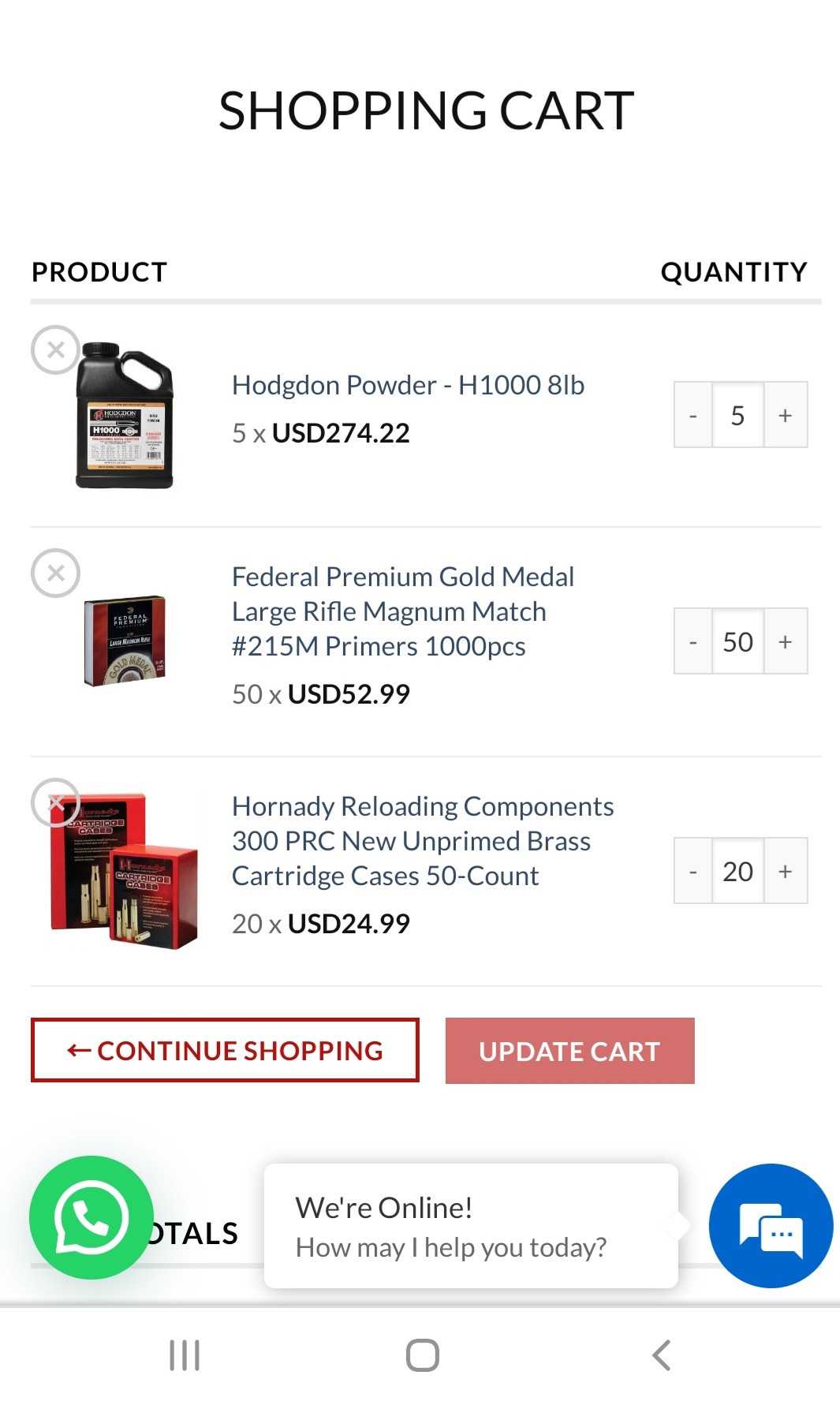Image resolution: width=840 pixels, height=1405 pixels.
Task: Go back using system navigation
Action: click(661, 1355)
